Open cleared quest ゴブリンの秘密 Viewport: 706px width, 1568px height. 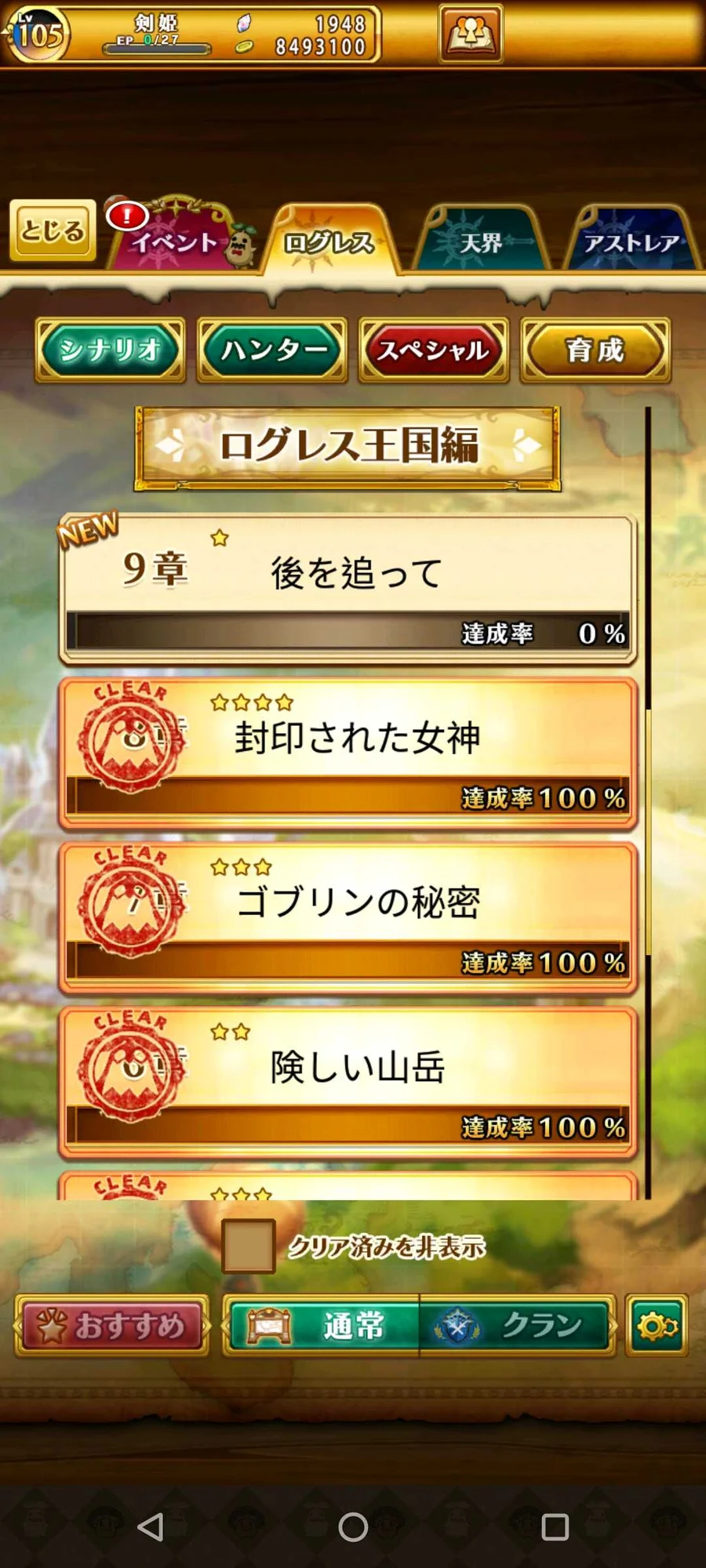pyautogui.click(x=348, y=917)
